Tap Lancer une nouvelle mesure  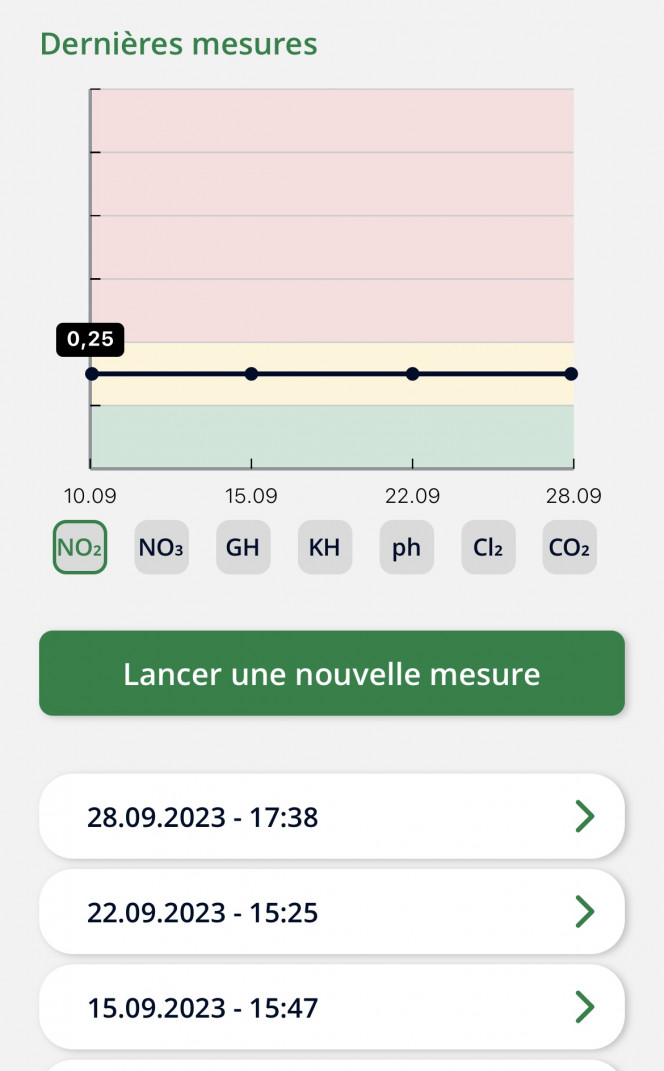[x=332, y=673]
